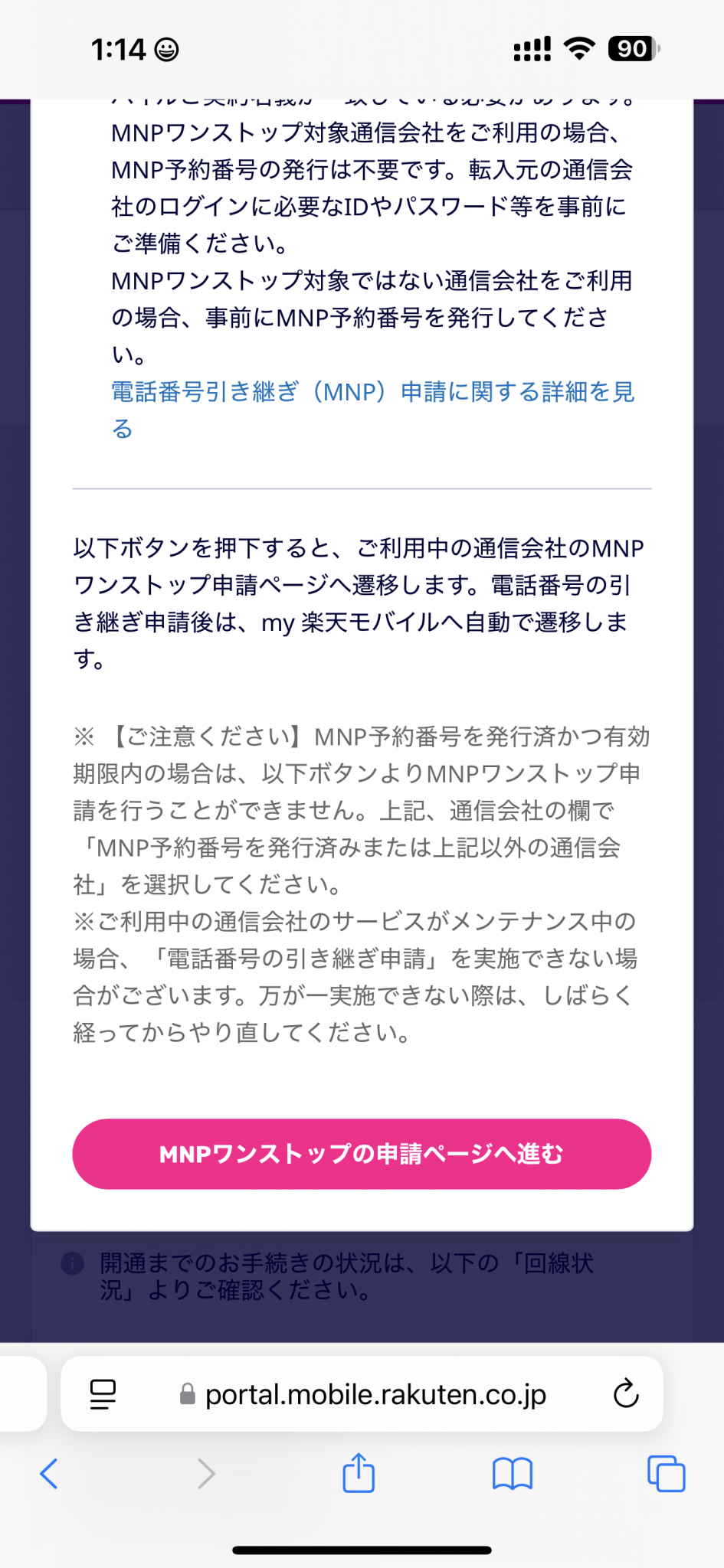
Task: Navigate back using the left chevron
Action: [49, 1472]
